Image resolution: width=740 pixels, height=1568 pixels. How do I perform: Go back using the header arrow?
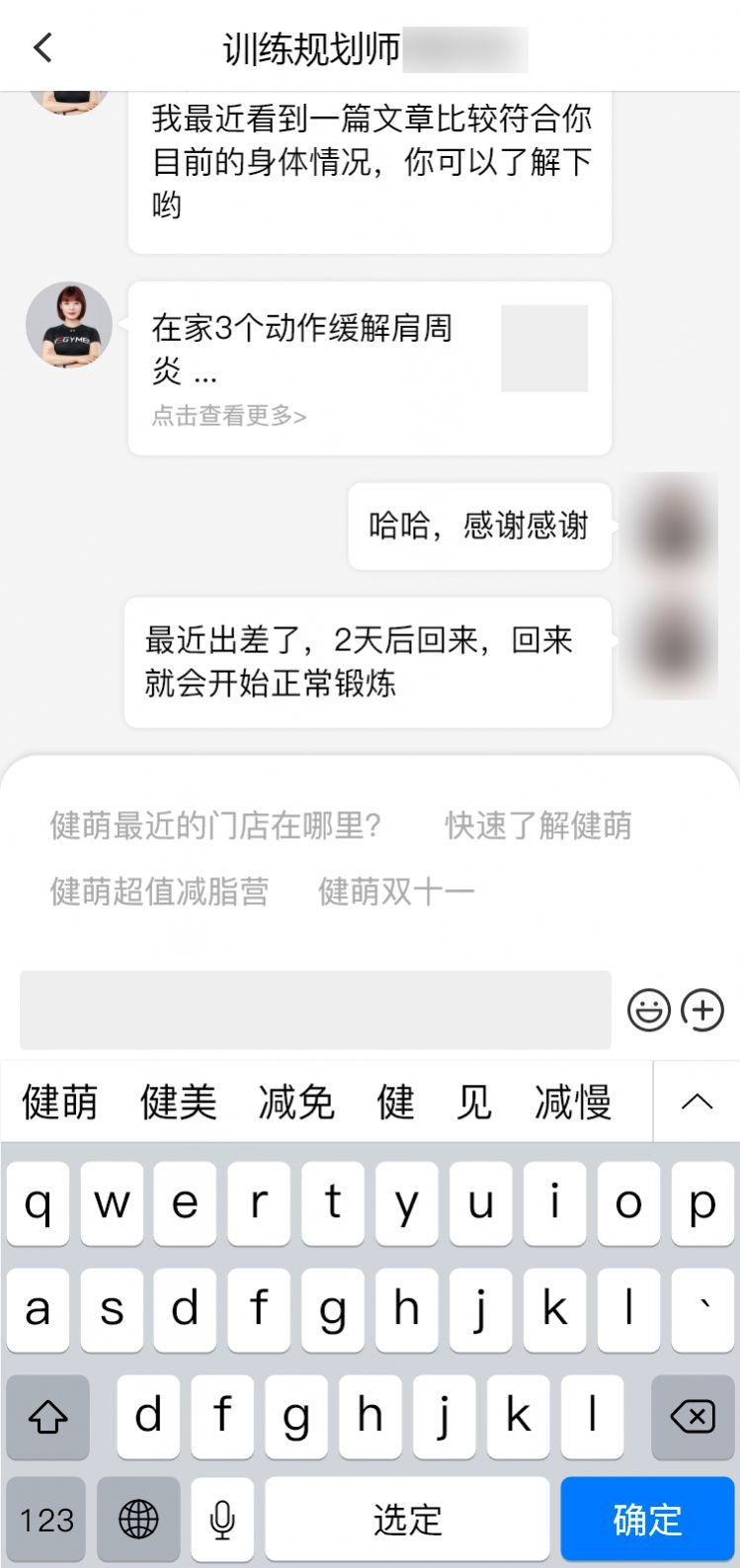tap(42, 47)
